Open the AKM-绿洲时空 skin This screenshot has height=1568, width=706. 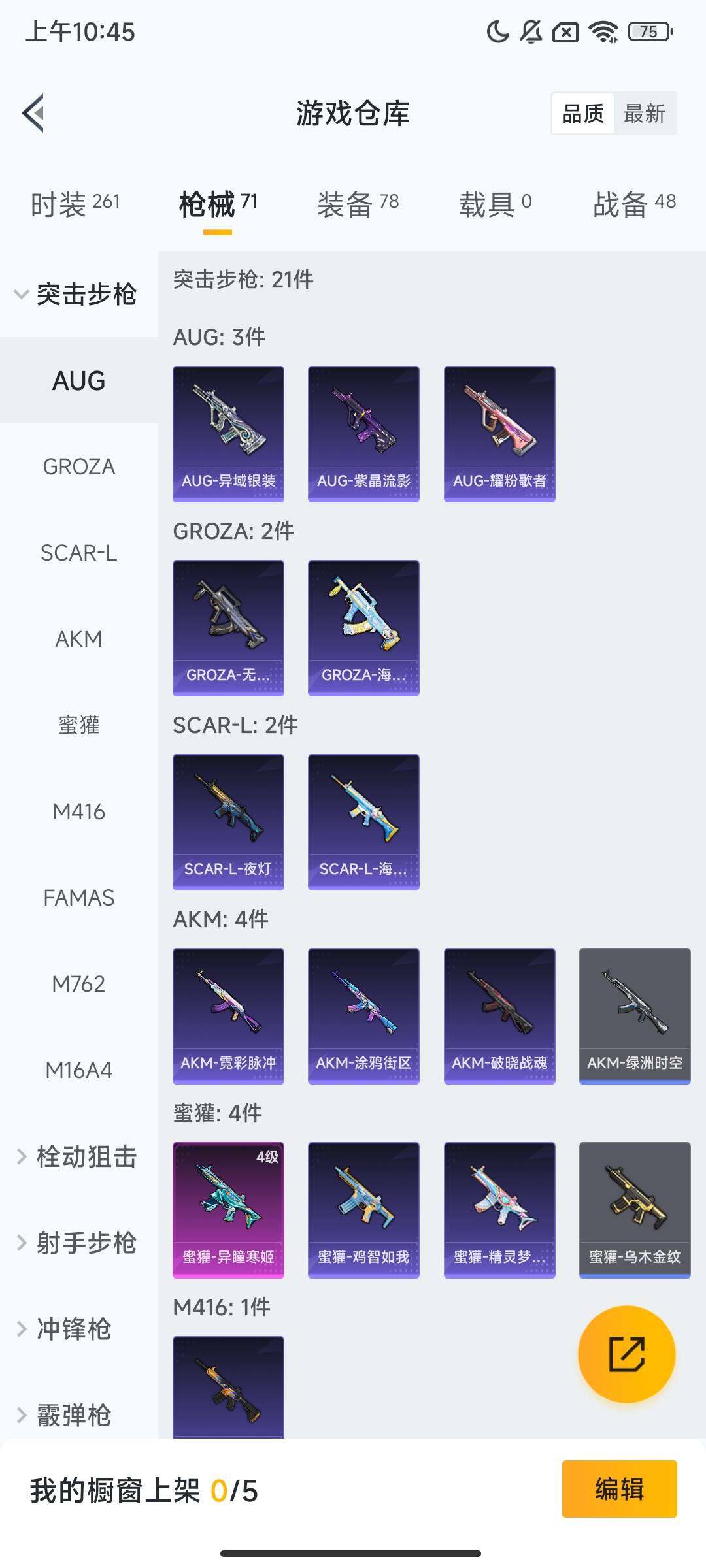tap(634, 1015)
